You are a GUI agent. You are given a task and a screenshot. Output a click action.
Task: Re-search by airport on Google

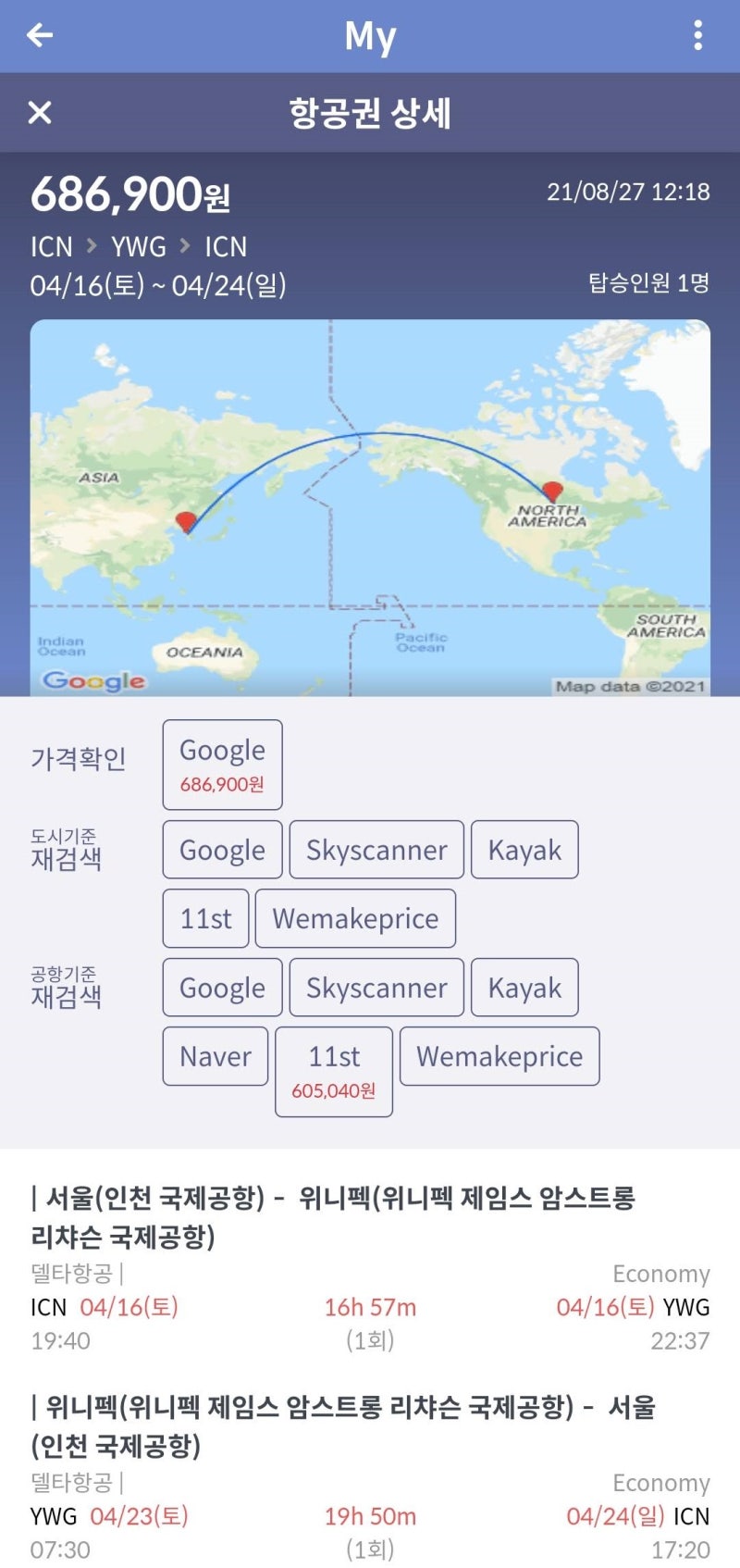tap(222, 988)
